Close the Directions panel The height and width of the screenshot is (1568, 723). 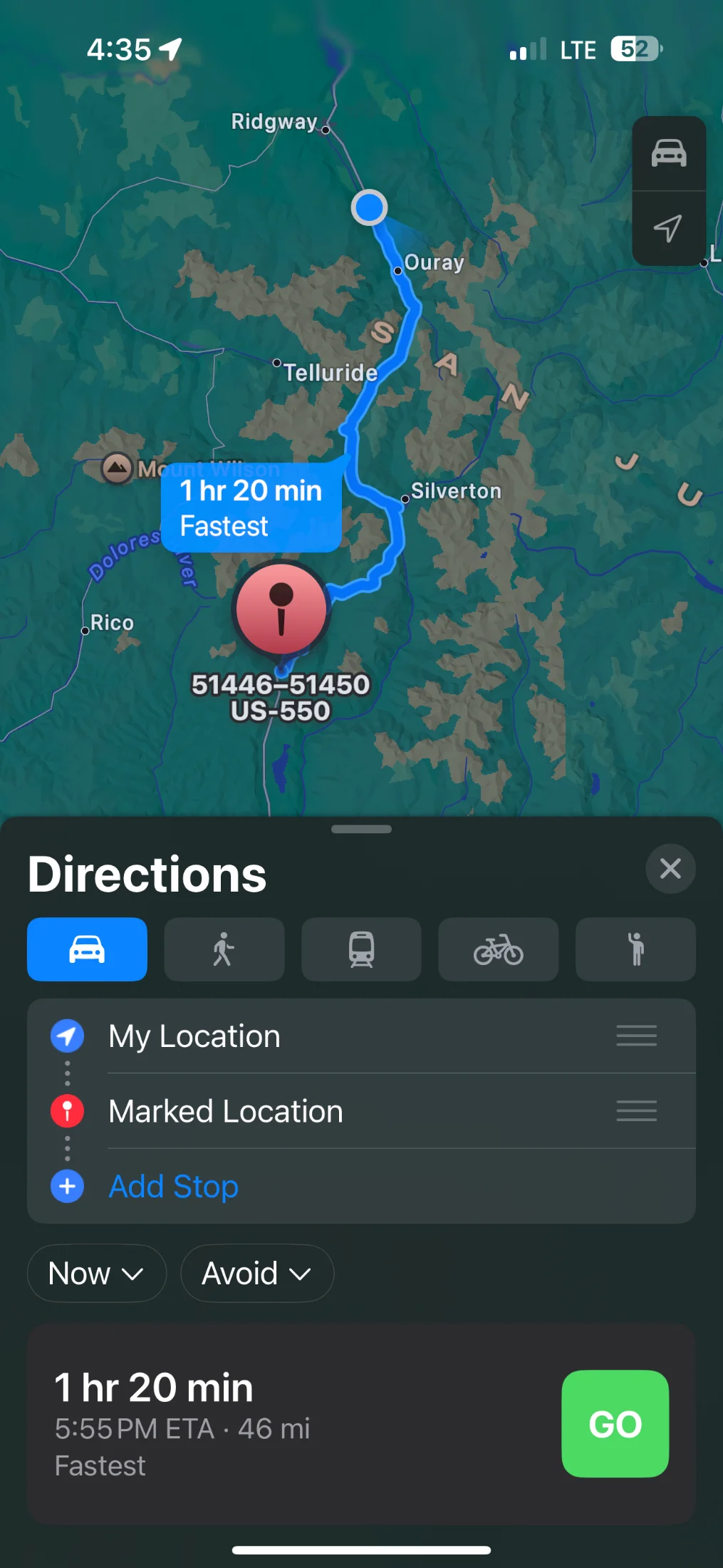[x=670, y=868]
